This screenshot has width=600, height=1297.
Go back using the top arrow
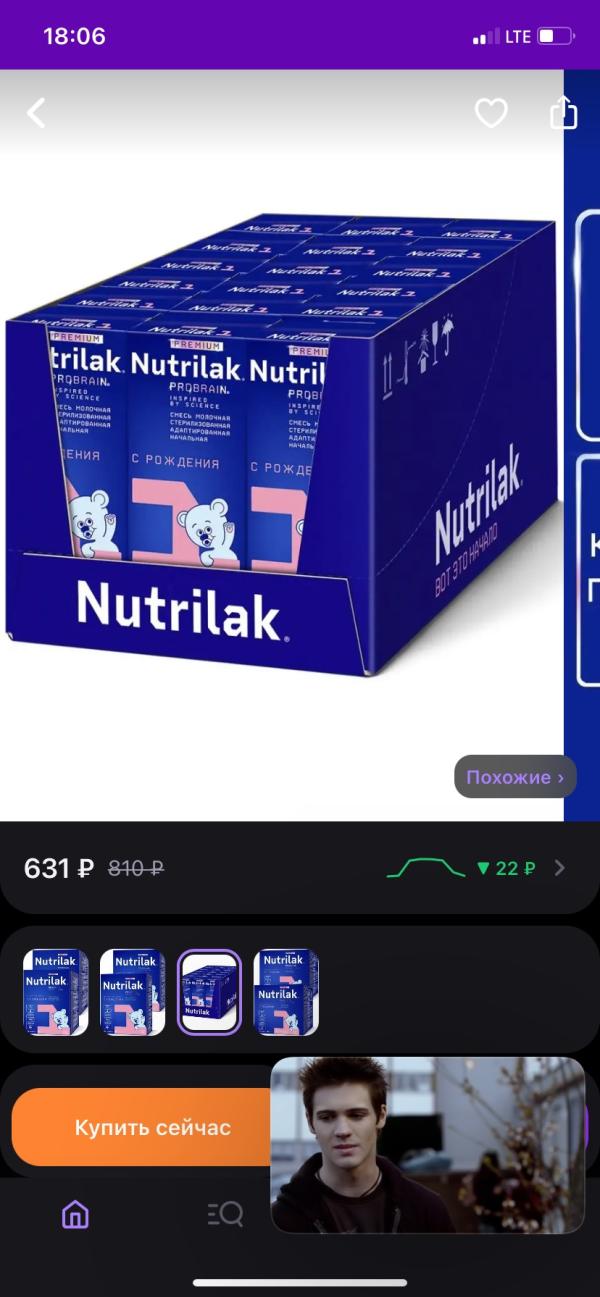[x=37, y=113]
